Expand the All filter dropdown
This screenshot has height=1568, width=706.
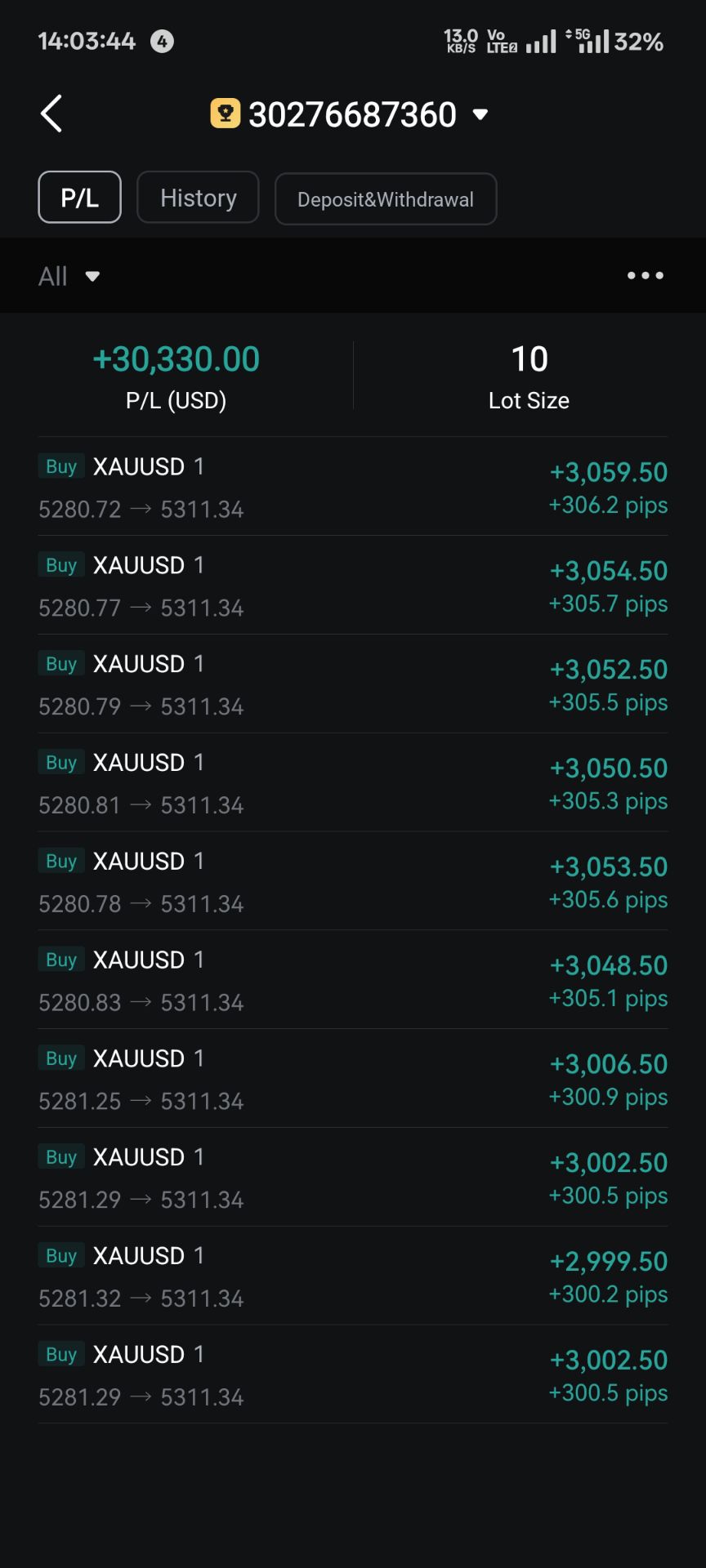69,276
